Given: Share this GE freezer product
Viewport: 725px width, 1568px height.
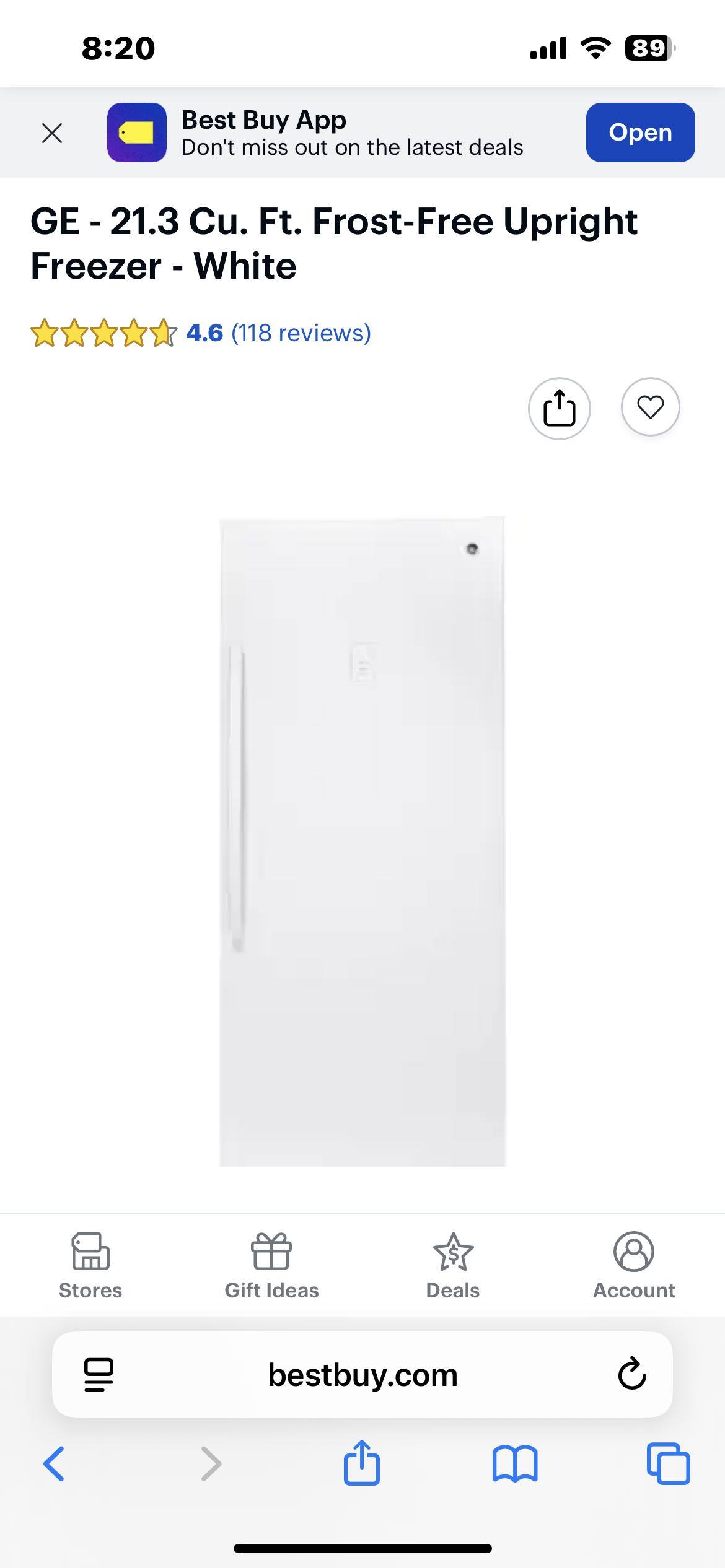Looking at the screenshot, I should [559, 409].
